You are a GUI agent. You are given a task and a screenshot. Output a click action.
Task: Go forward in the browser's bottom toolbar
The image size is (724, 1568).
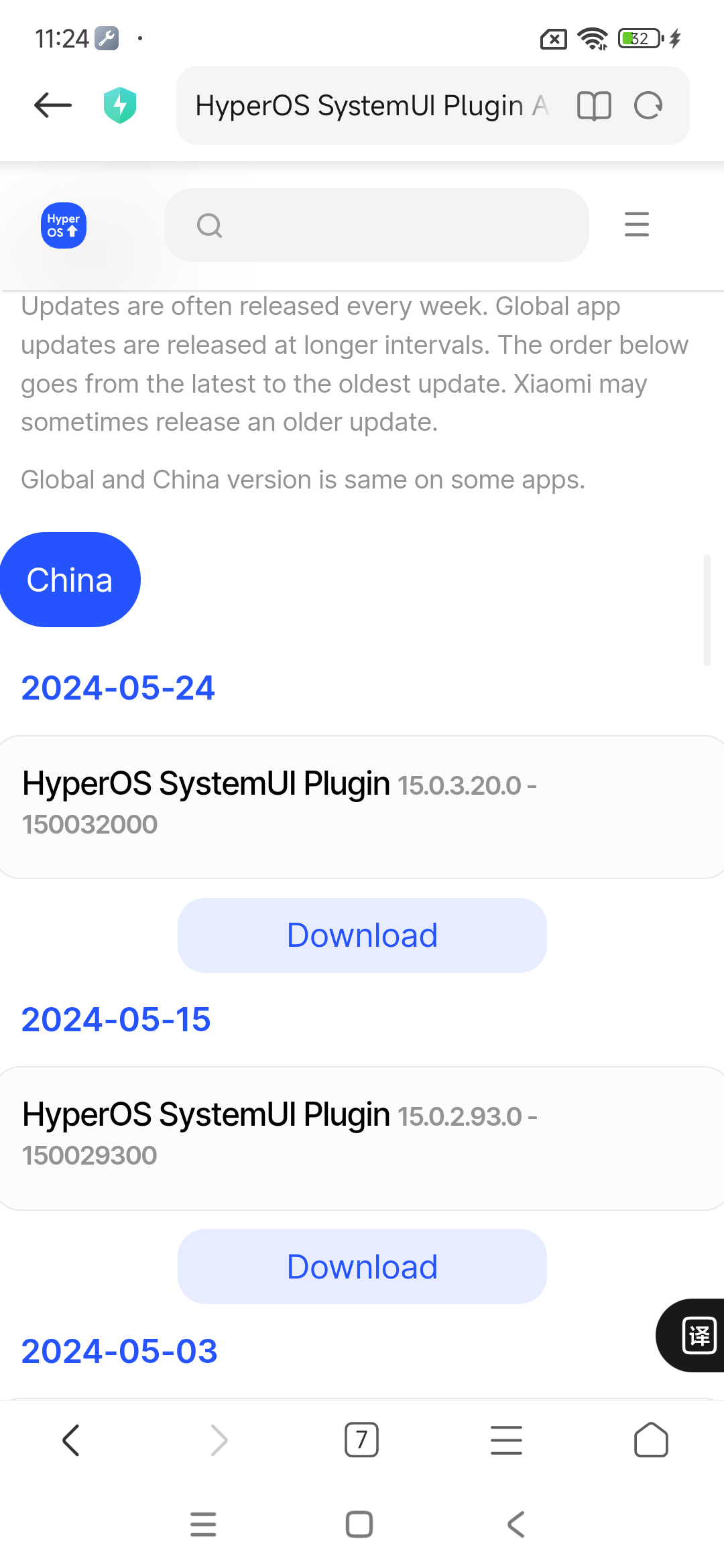(219, 1440)
